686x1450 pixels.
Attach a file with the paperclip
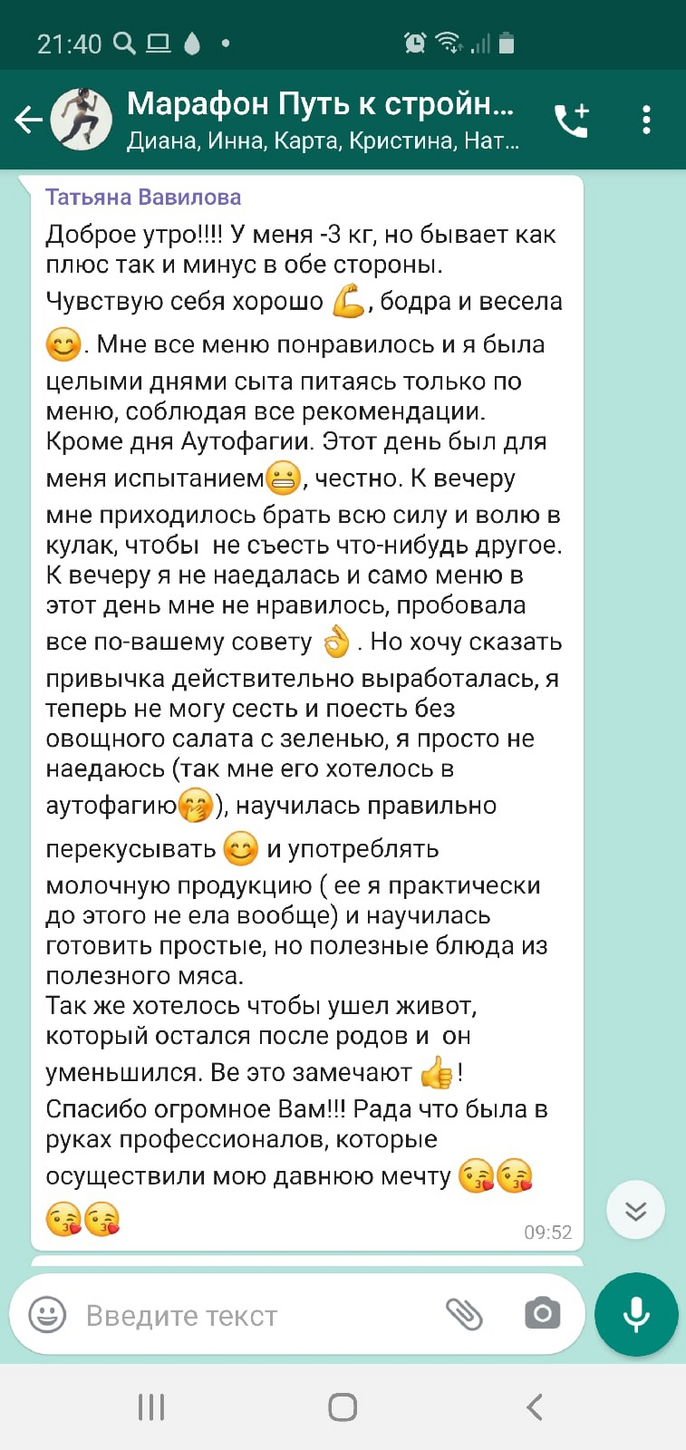[x=464, y=1314]
